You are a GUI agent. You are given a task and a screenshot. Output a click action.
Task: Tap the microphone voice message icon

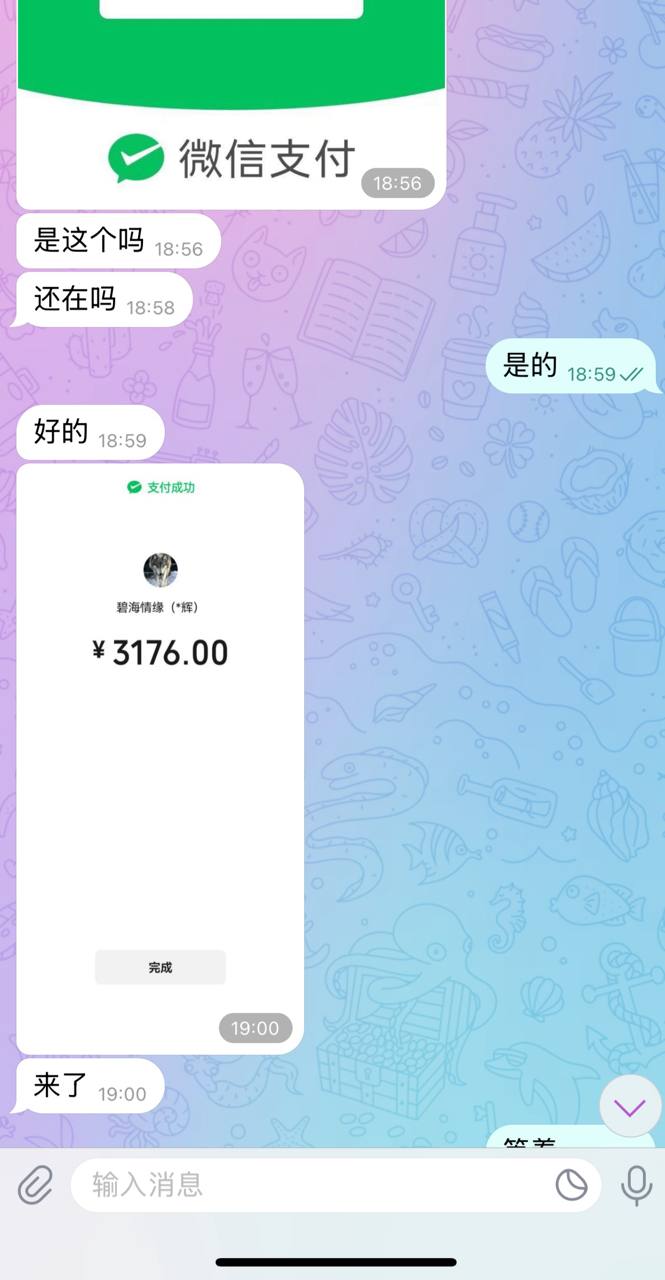coord(636,1186)
